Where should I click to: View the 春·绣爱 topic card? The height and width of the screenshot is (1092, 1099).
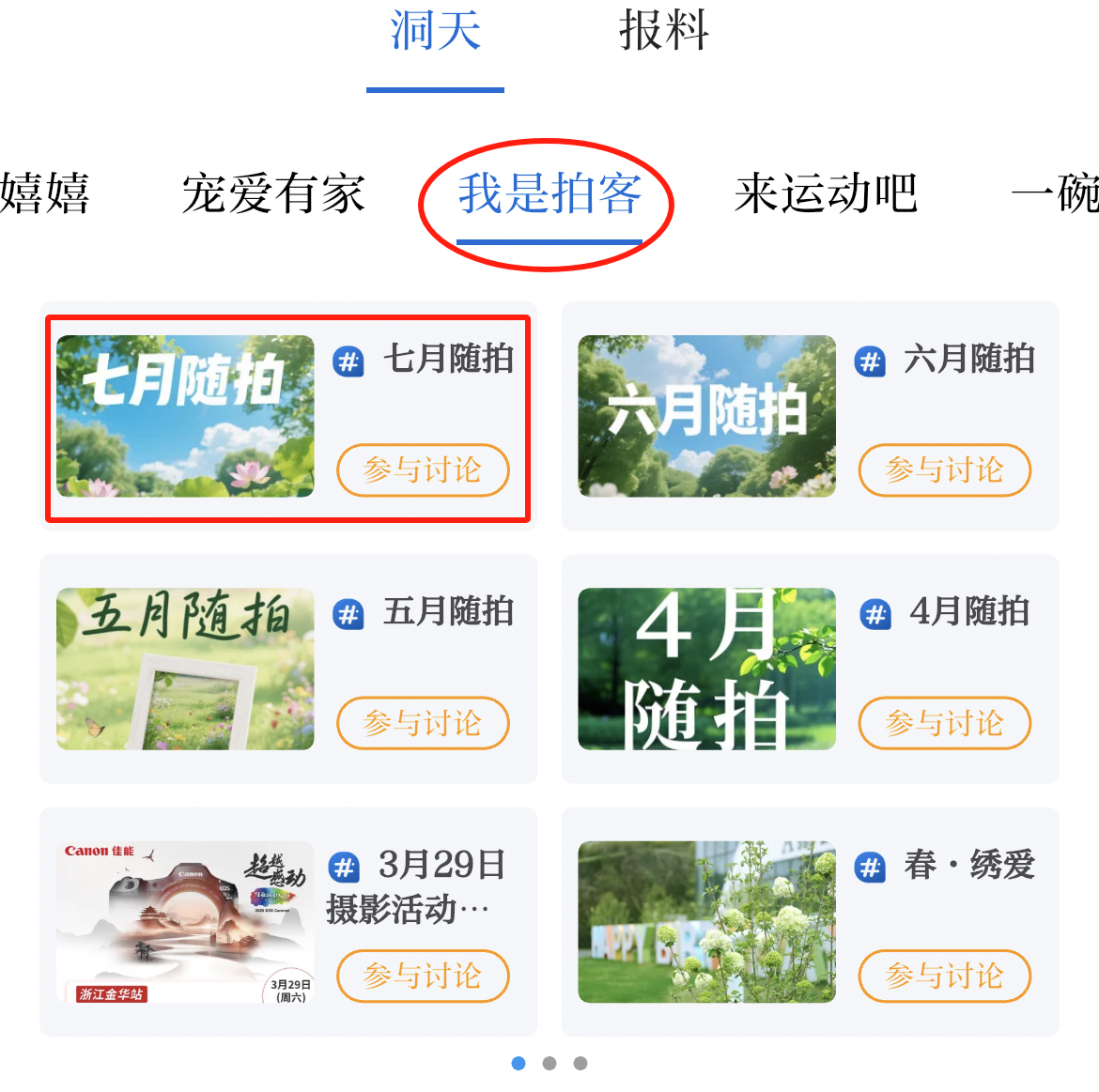(706, 922)
